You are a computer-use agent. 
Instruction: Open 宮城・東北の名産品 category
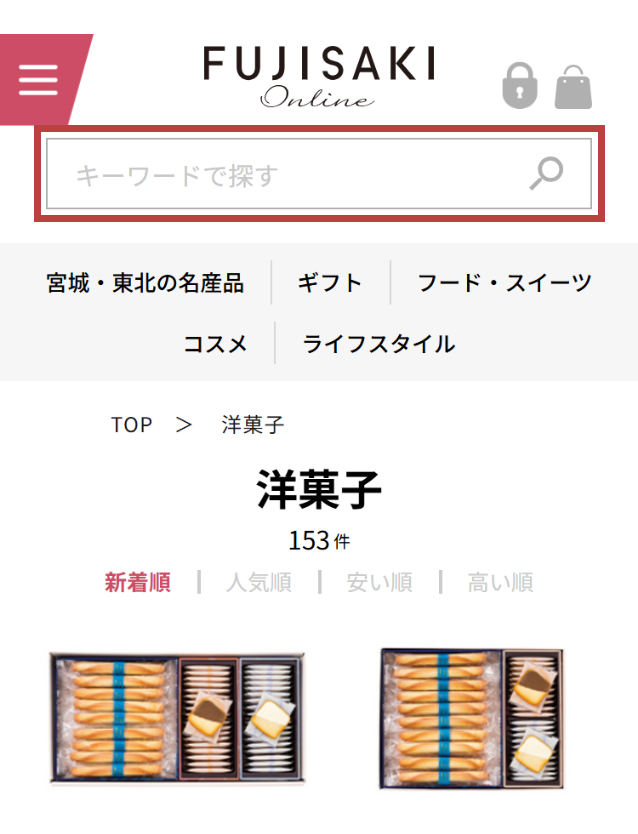click(145, 283)
